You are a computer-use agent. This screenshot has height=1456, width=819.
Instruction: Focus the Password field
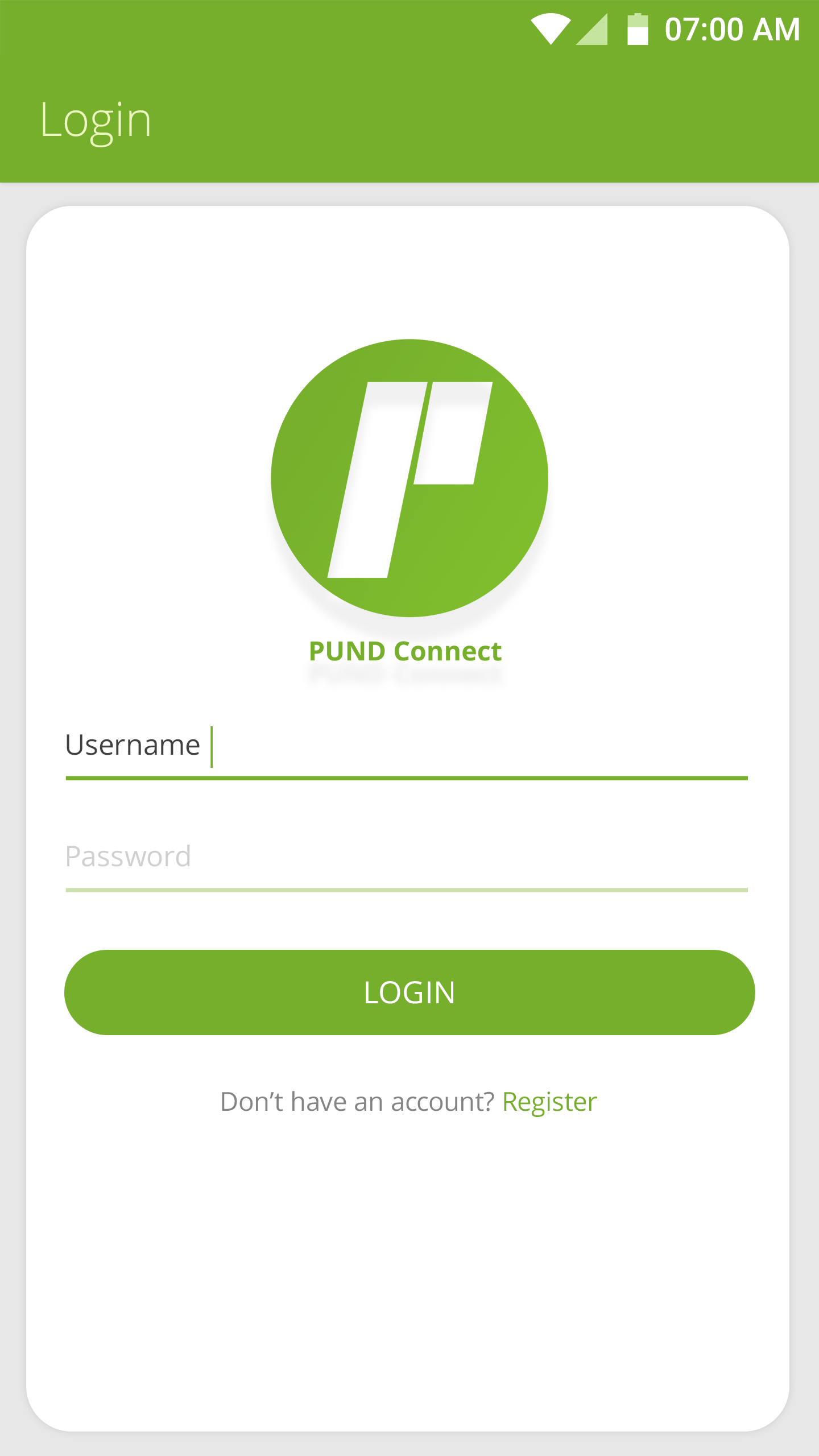click(x=407, y=858)
